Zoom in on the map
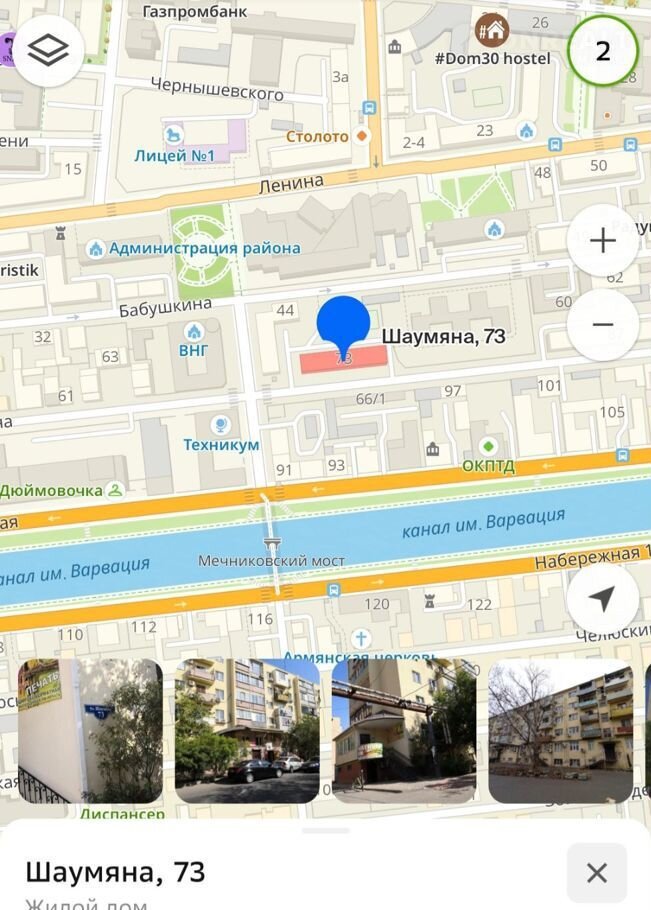651x910 pixels. (x=602, y=241)
